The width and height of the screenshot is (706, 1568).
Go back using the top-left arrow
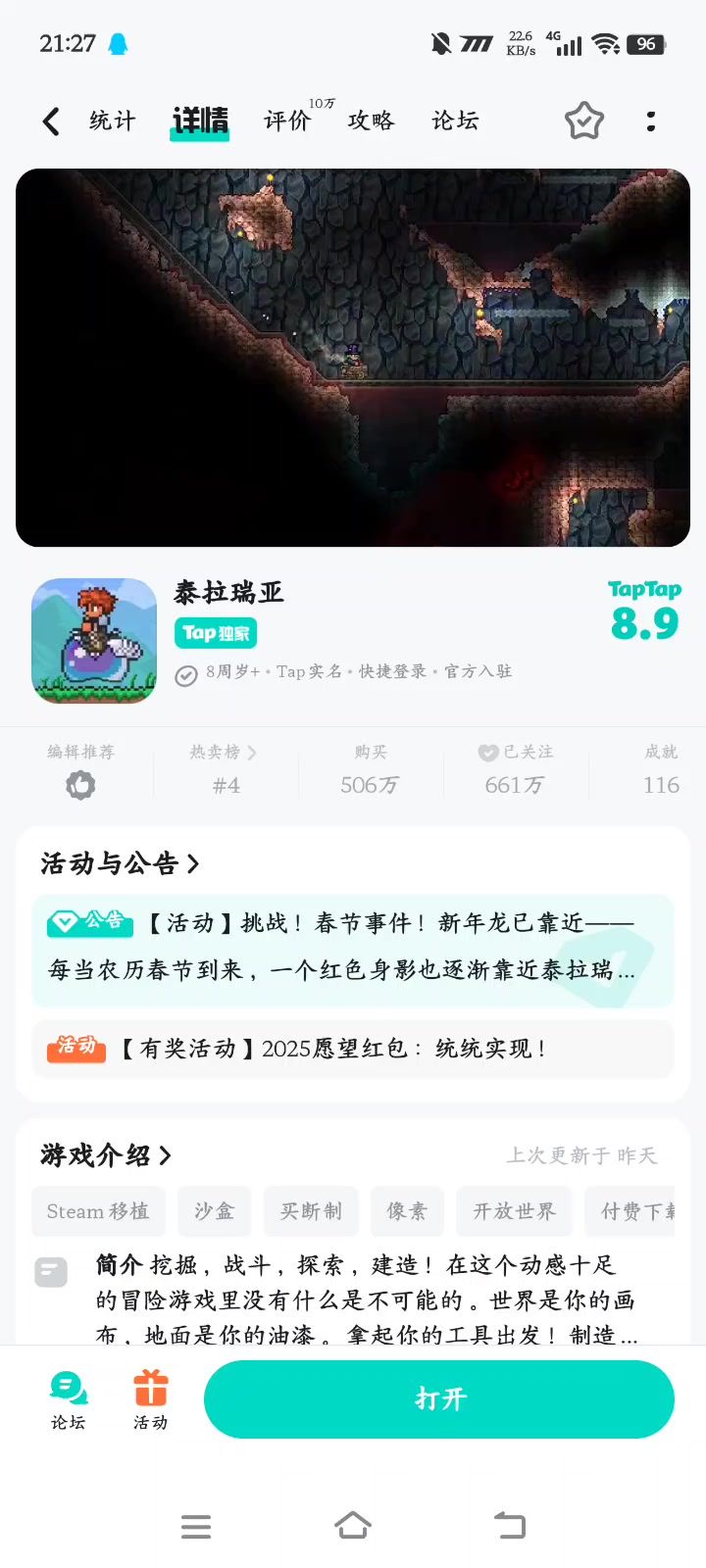coord(52,122)
